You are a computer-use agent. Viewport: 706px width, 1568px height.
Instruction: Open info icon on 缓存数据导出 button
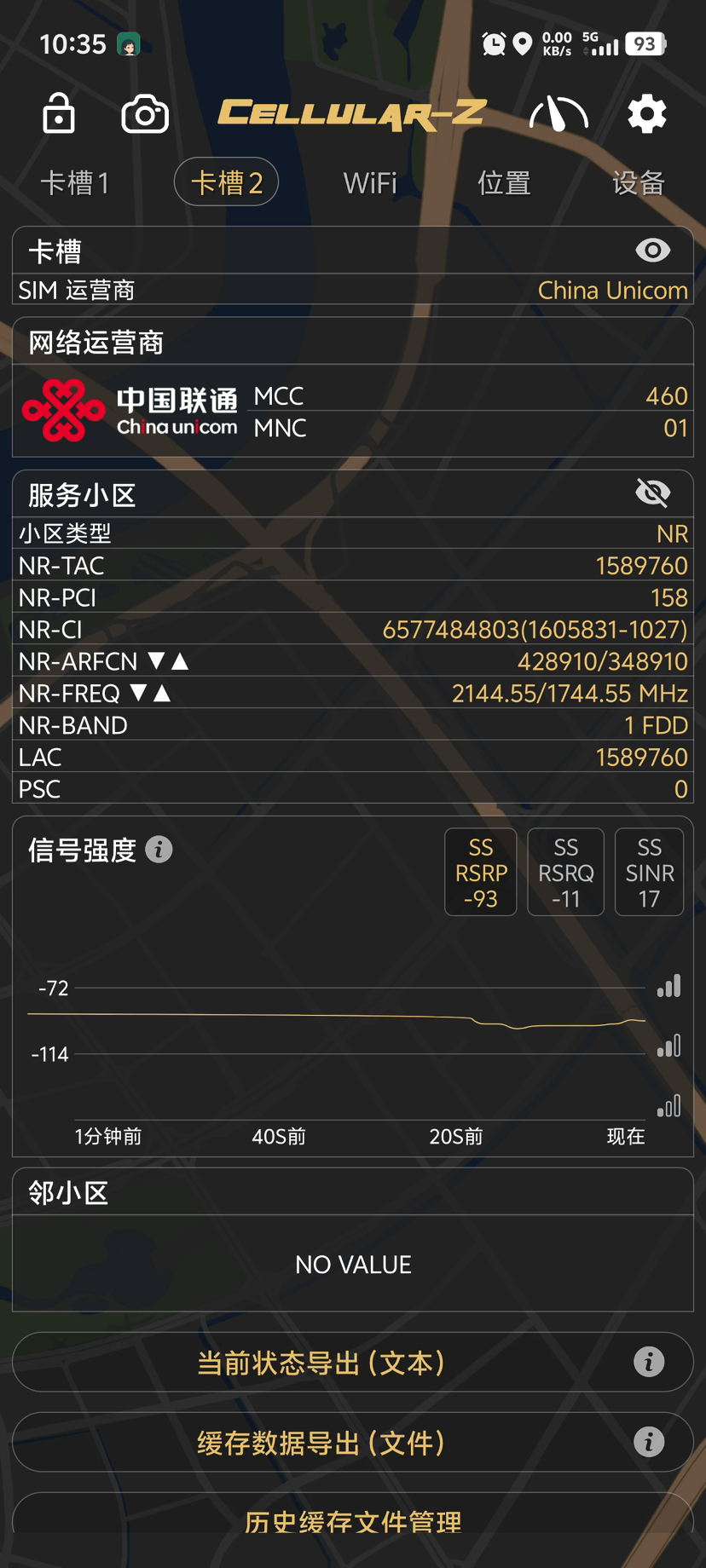click(x=649, y=1442)
